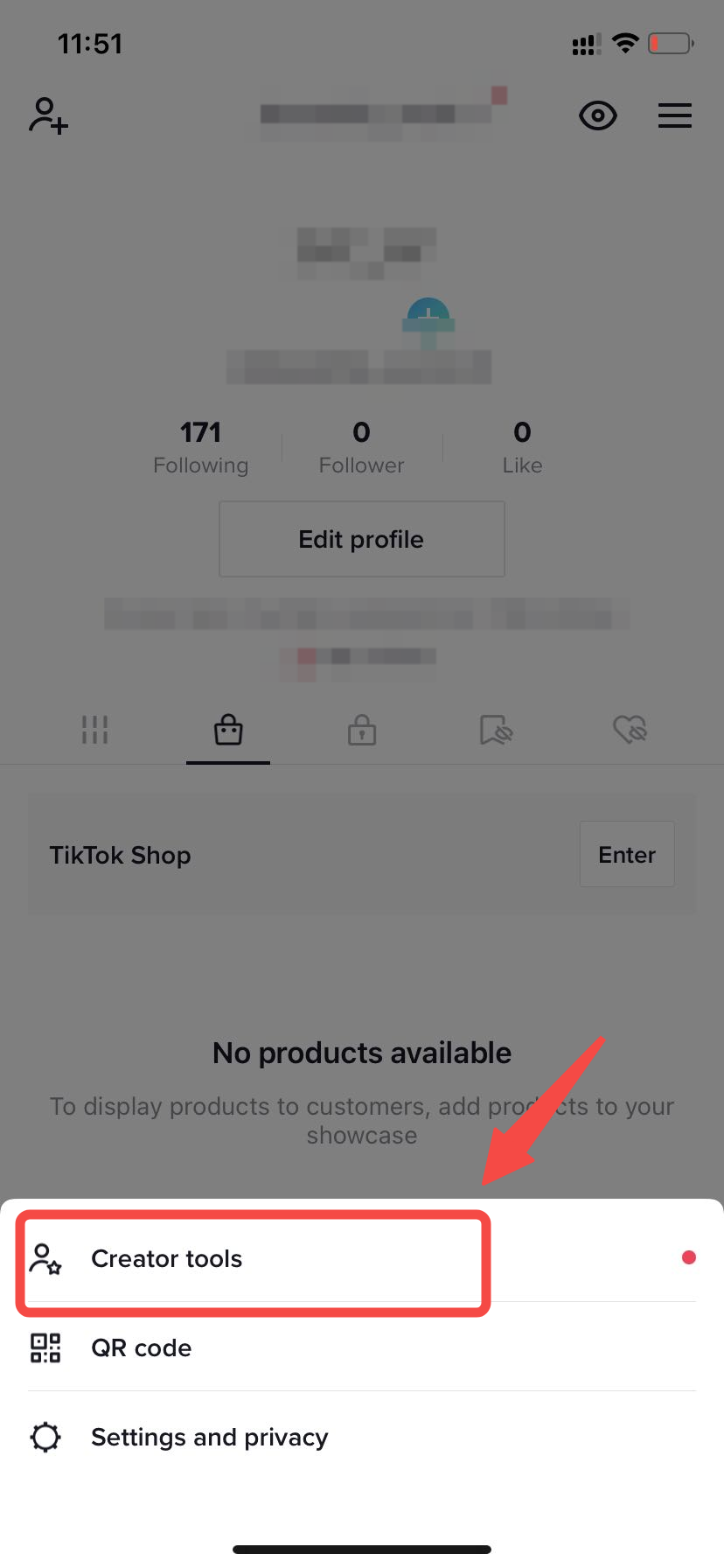The height and width of the screenshot is (1568, 724).
Task: Enter the TikTok Shop
Action: [x=626, y=854]
